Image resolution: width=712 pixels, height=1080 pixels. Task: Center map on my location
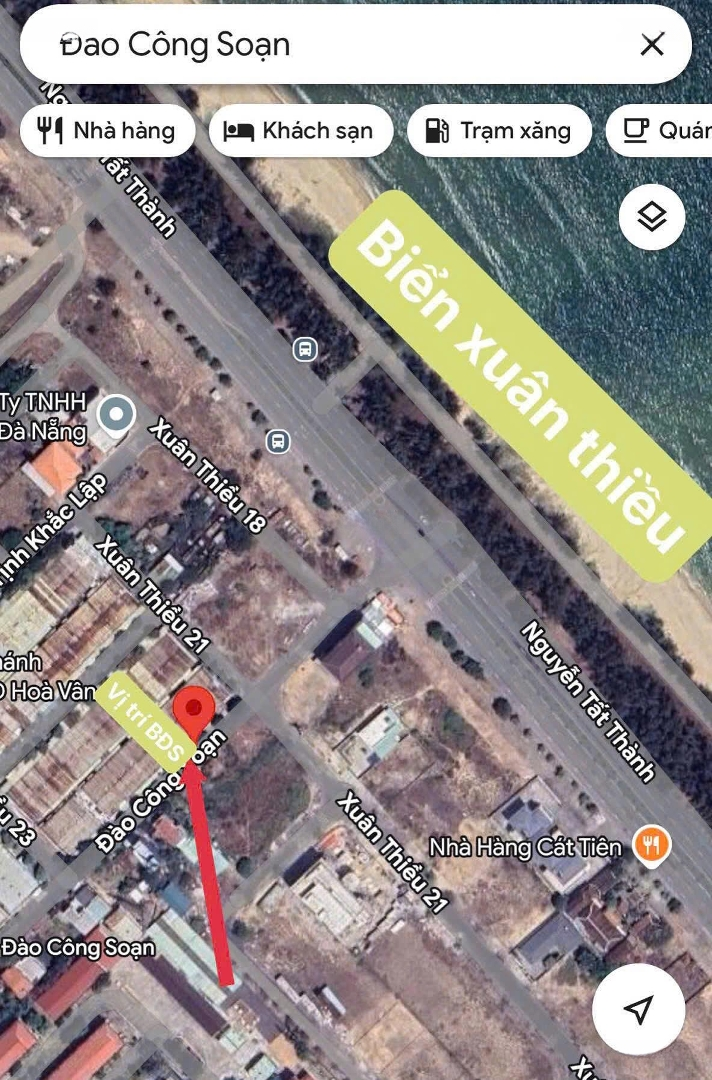pos(639,1009)
